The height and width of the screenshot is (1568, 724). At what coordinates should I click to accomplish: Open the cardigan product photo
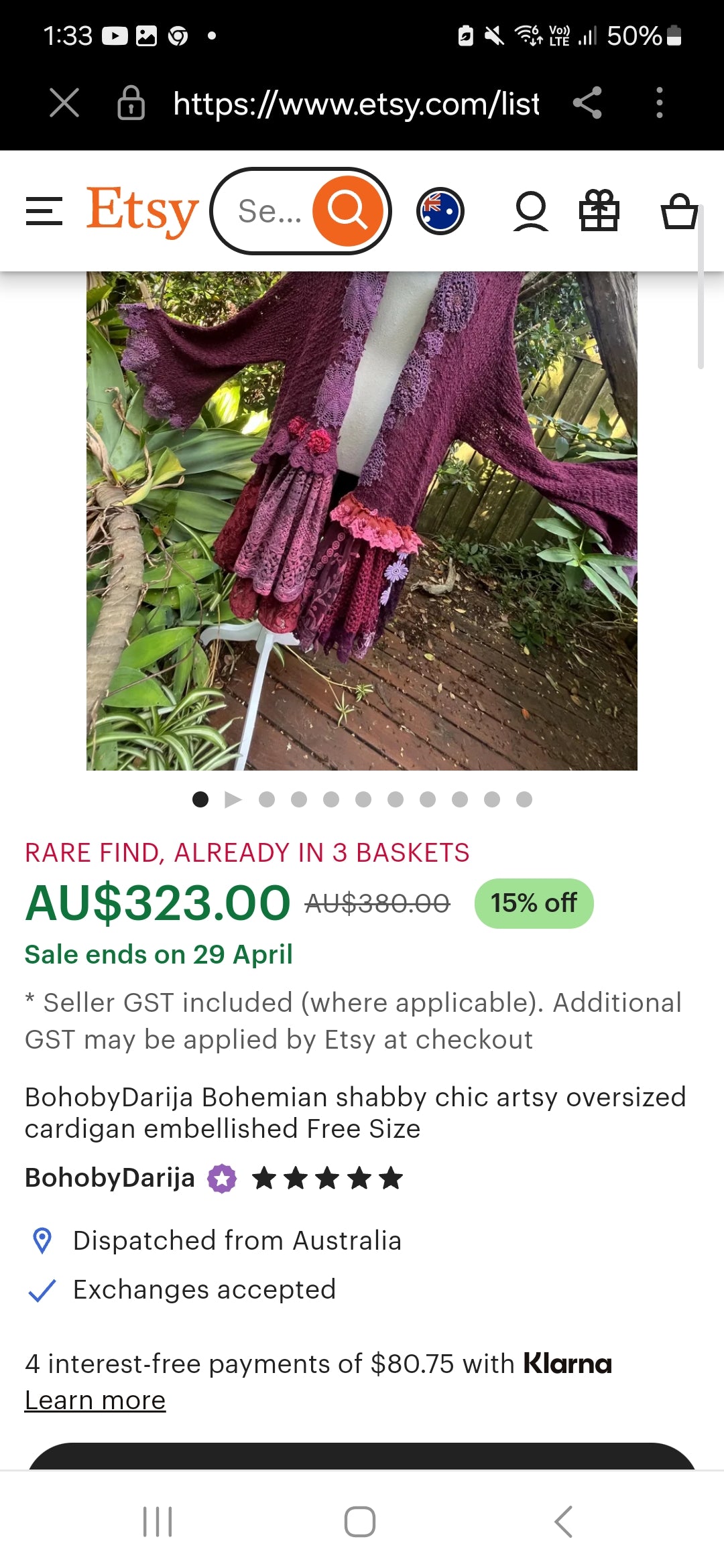point(362,521)
